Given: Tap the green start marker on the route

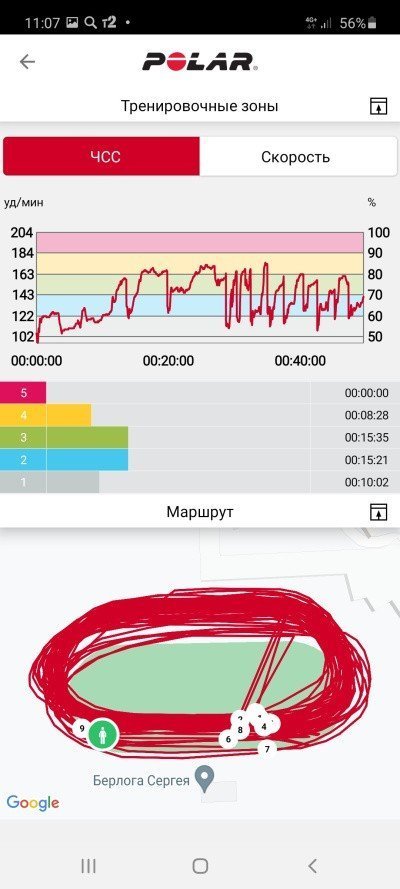Looking at the screenshot, I should [103, 734].
